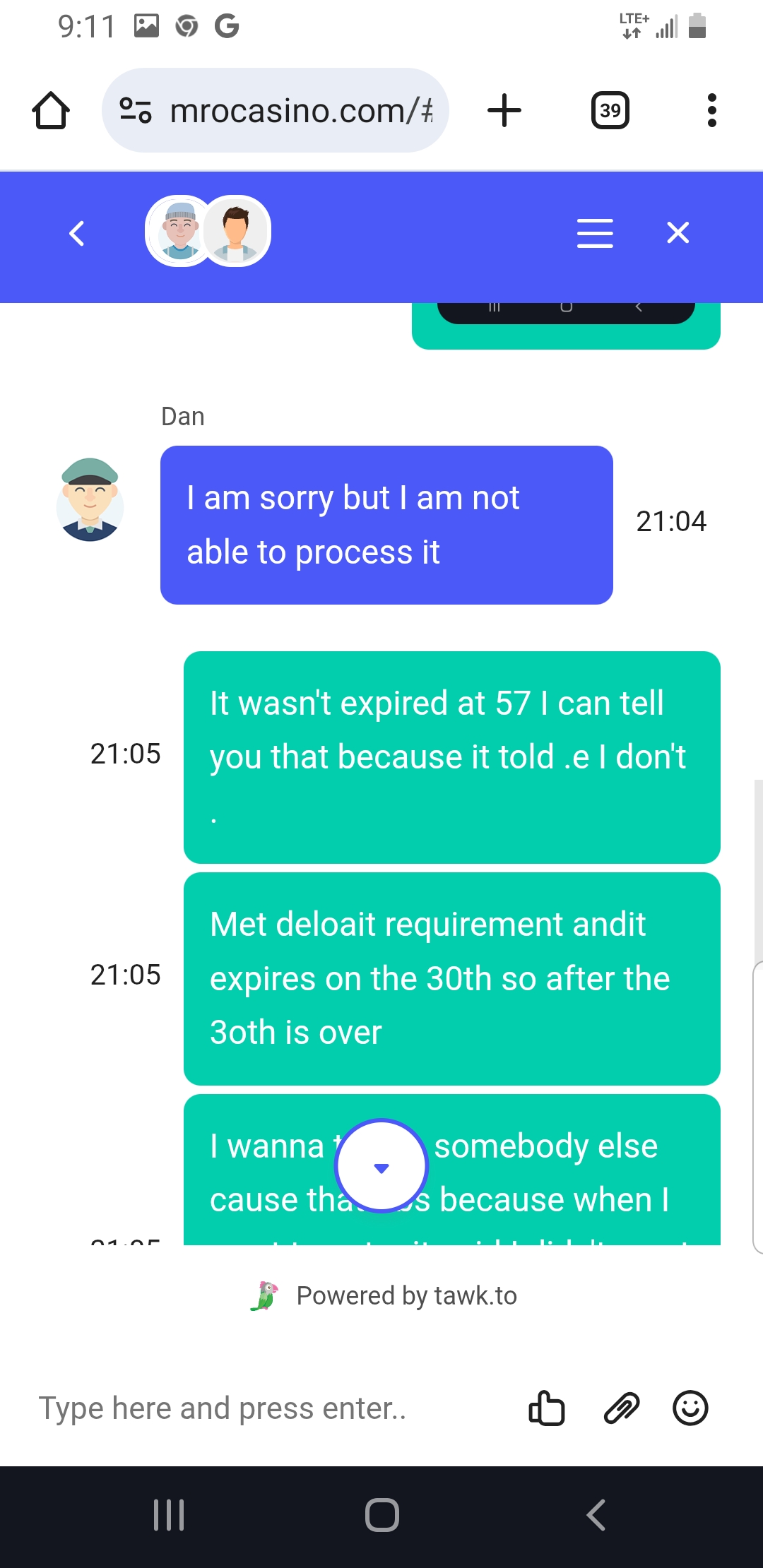Open the browser overflow menu

click(711, 111)
